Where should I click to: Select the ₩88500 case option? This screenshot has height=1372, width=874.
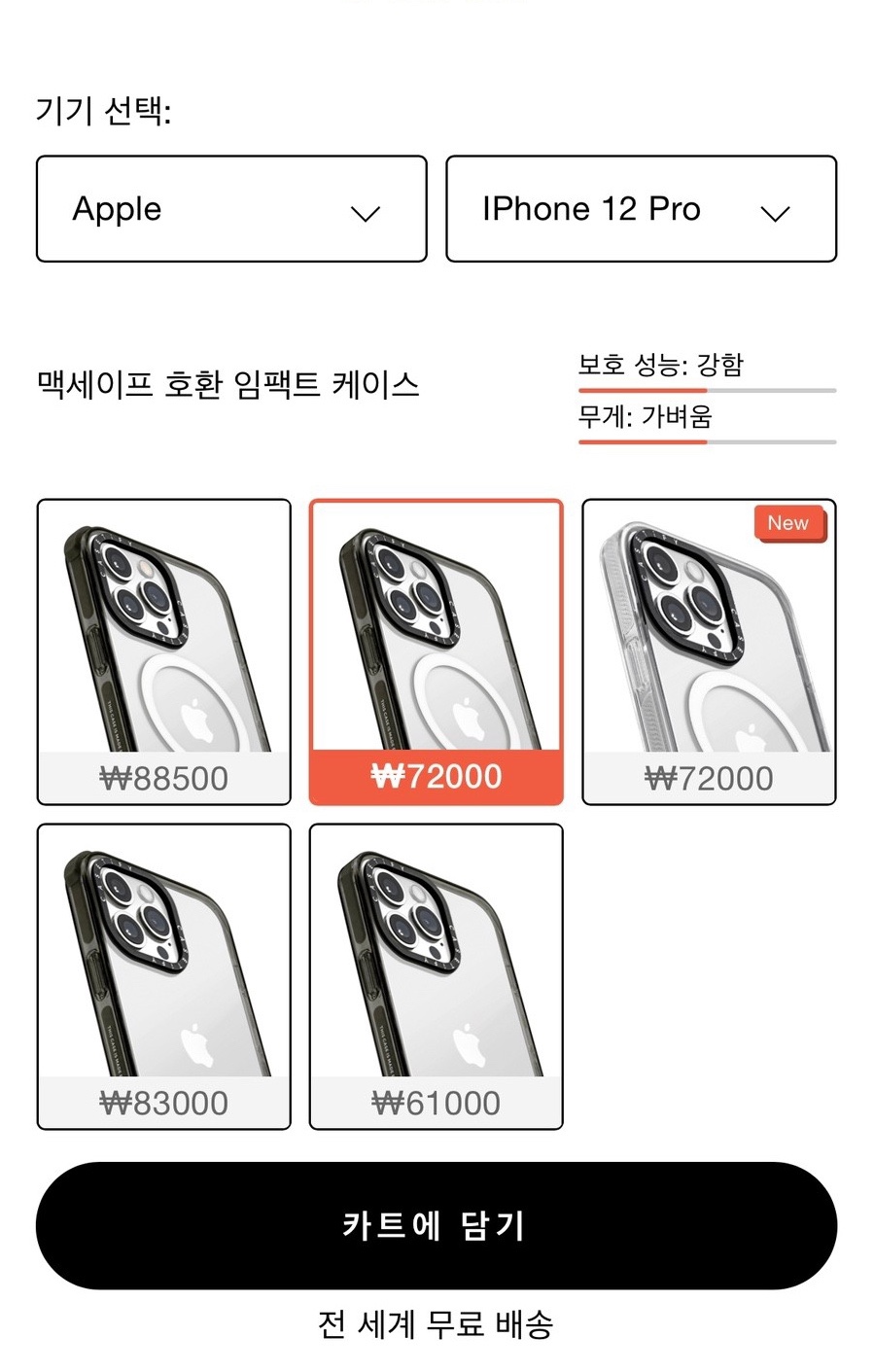[163, 651]
